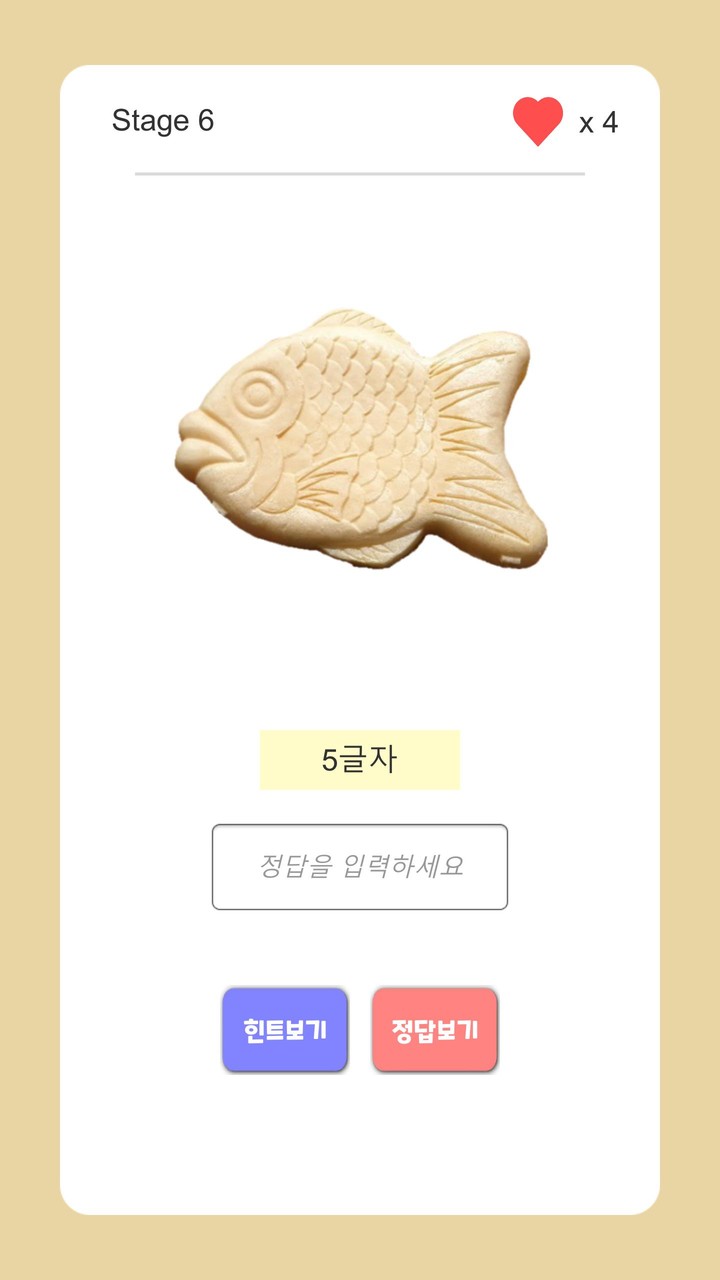Open the 힌트보기 hint button
Viewport: 720px width, 1280px height.
(285, 1030)
